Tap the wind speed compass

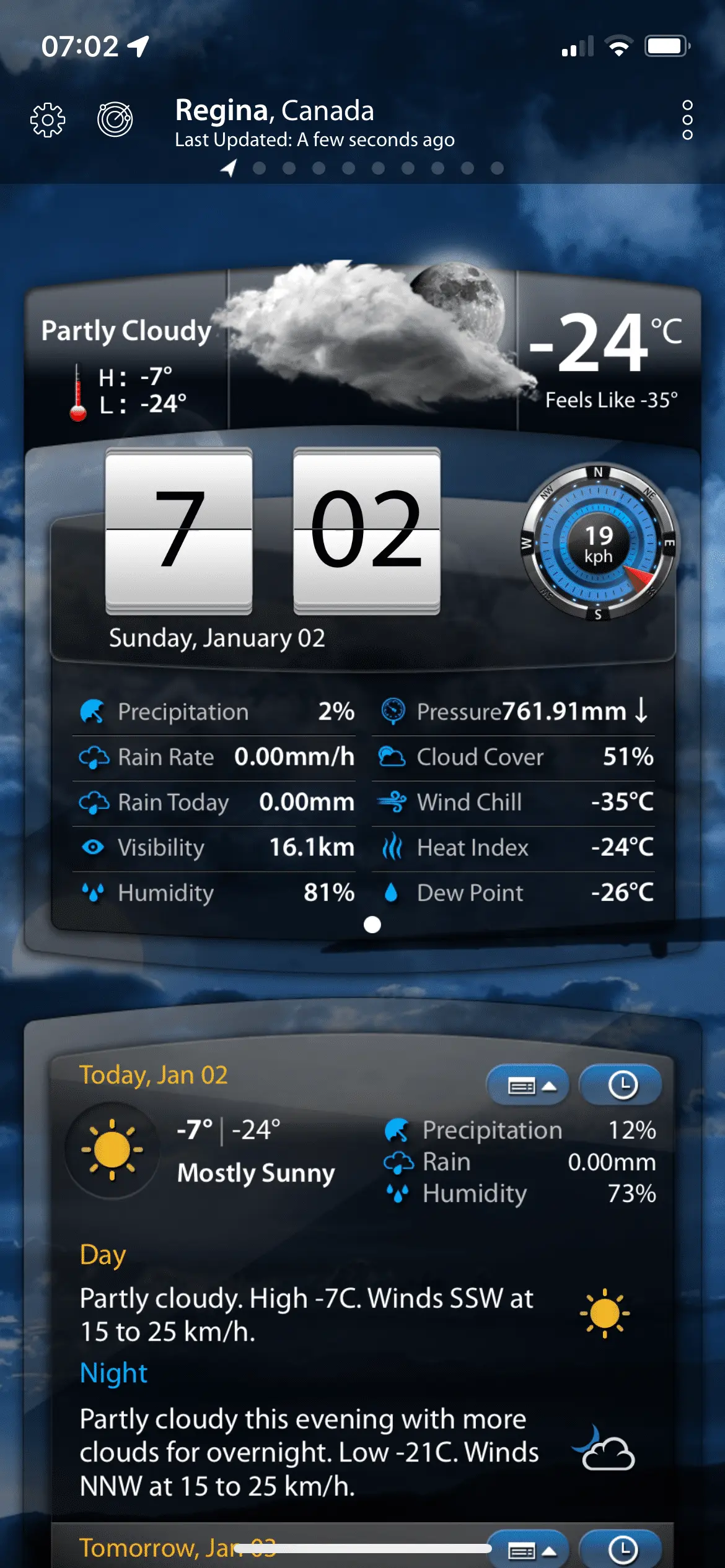coord(598,543)
